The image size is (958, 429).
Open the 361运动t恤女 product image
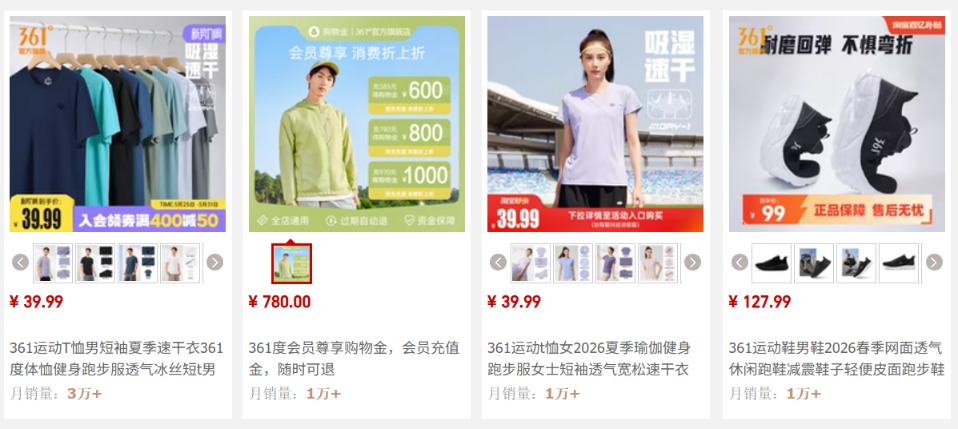[595, 124]
